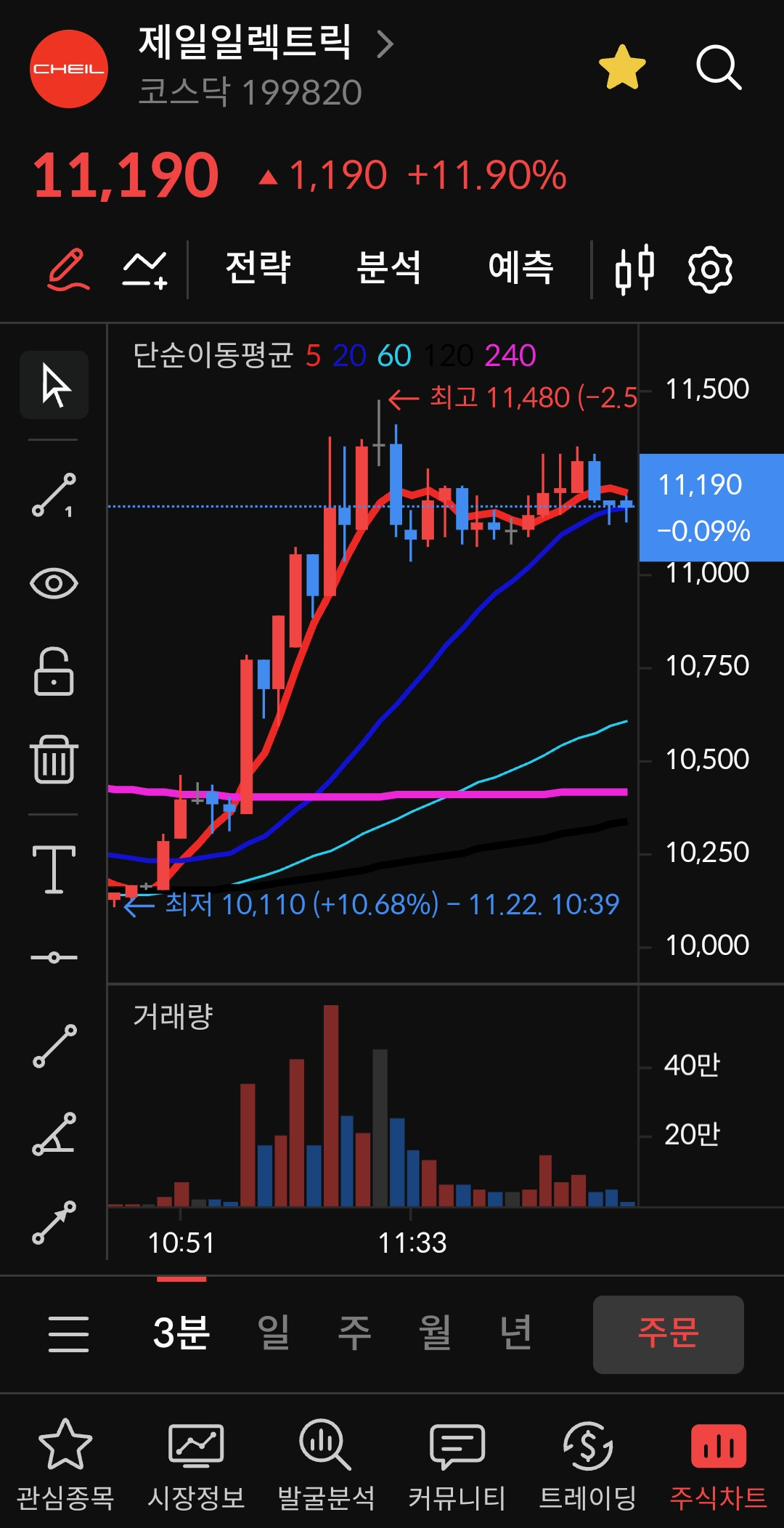Open the 커뮤니티 tab
The height and width of the screenshot is (1528, 784).
click(x=457, y=1463)
